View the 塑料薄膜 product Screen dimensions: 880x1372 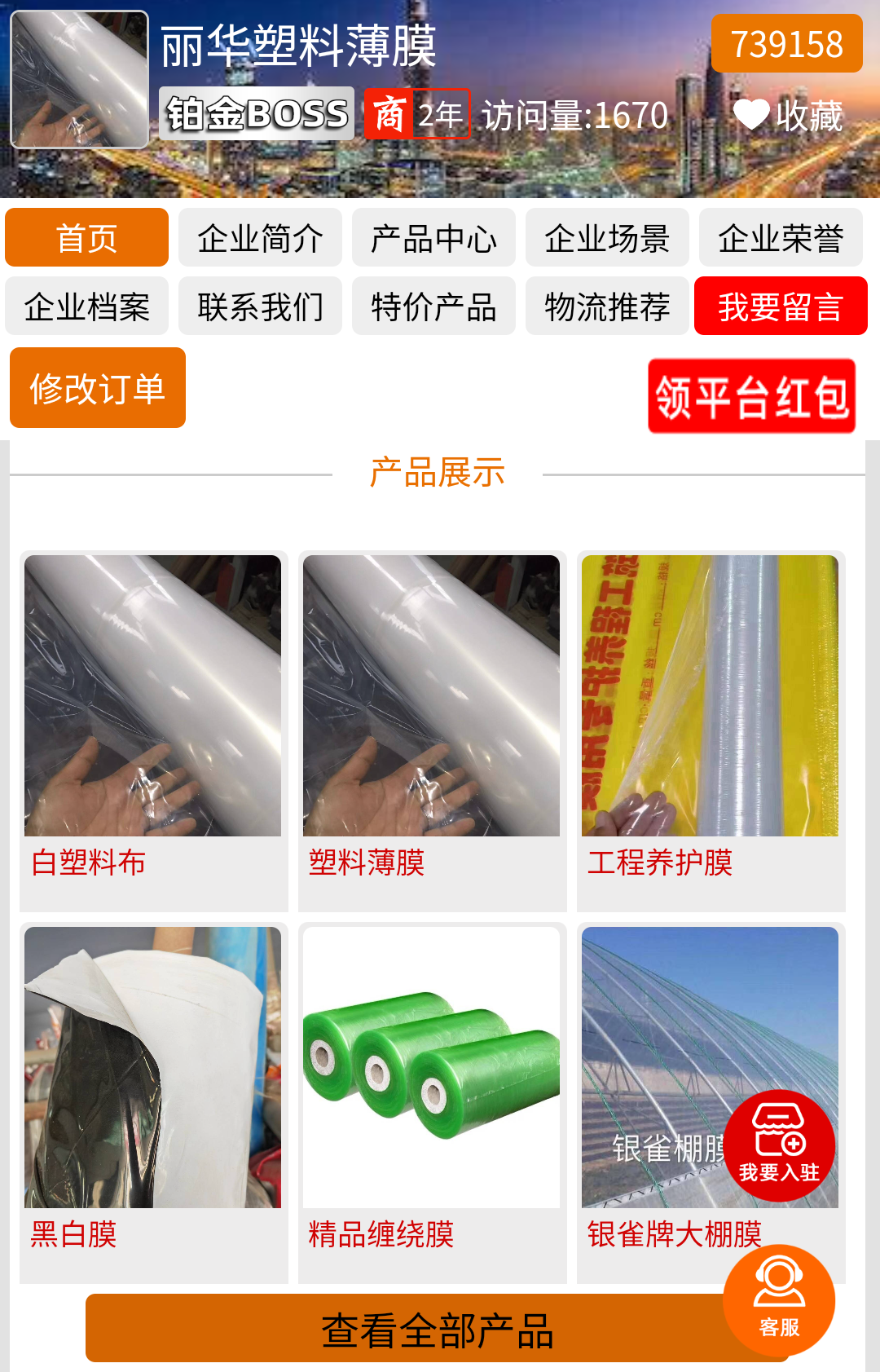(x=432, y=717)
